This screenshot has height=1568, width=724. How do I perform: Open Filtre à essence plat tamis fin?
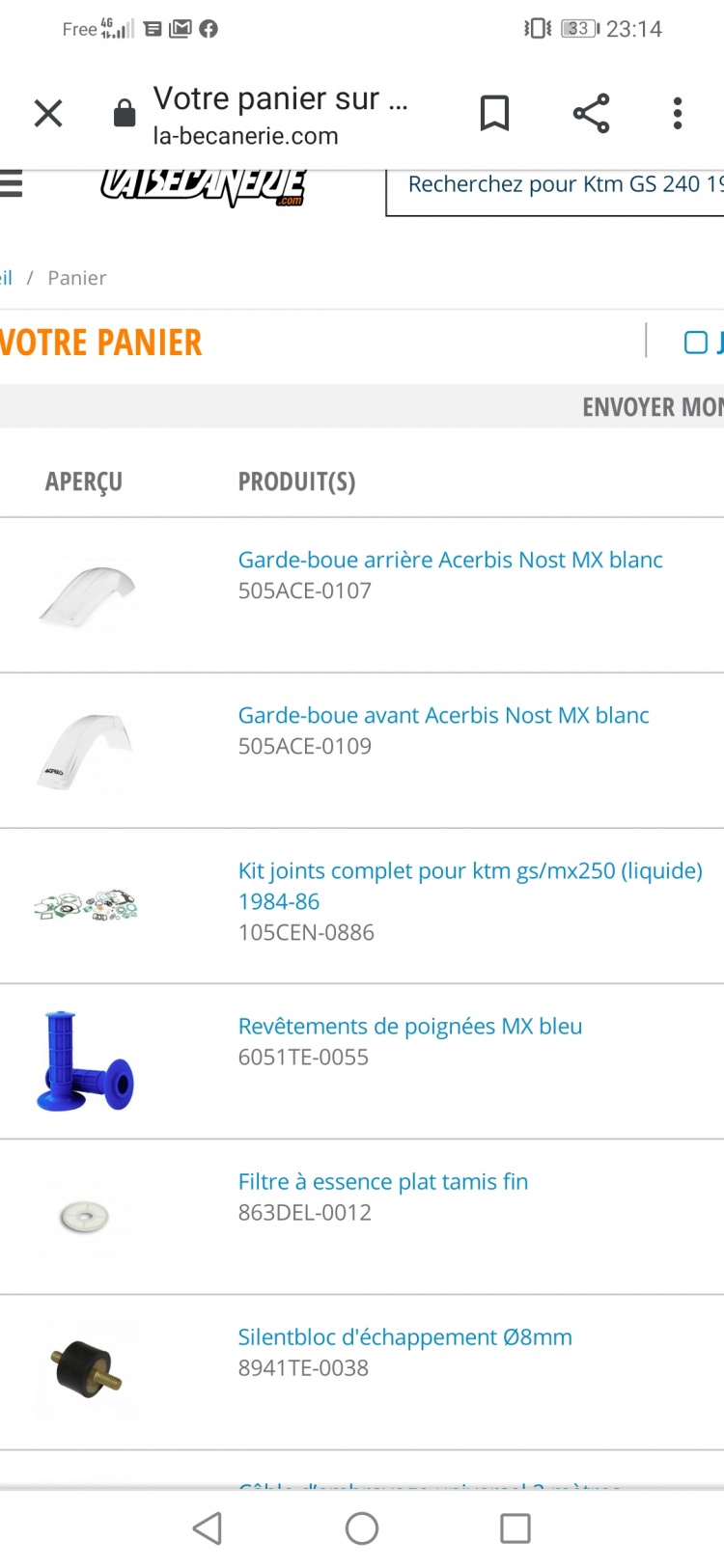(382, 1181)
